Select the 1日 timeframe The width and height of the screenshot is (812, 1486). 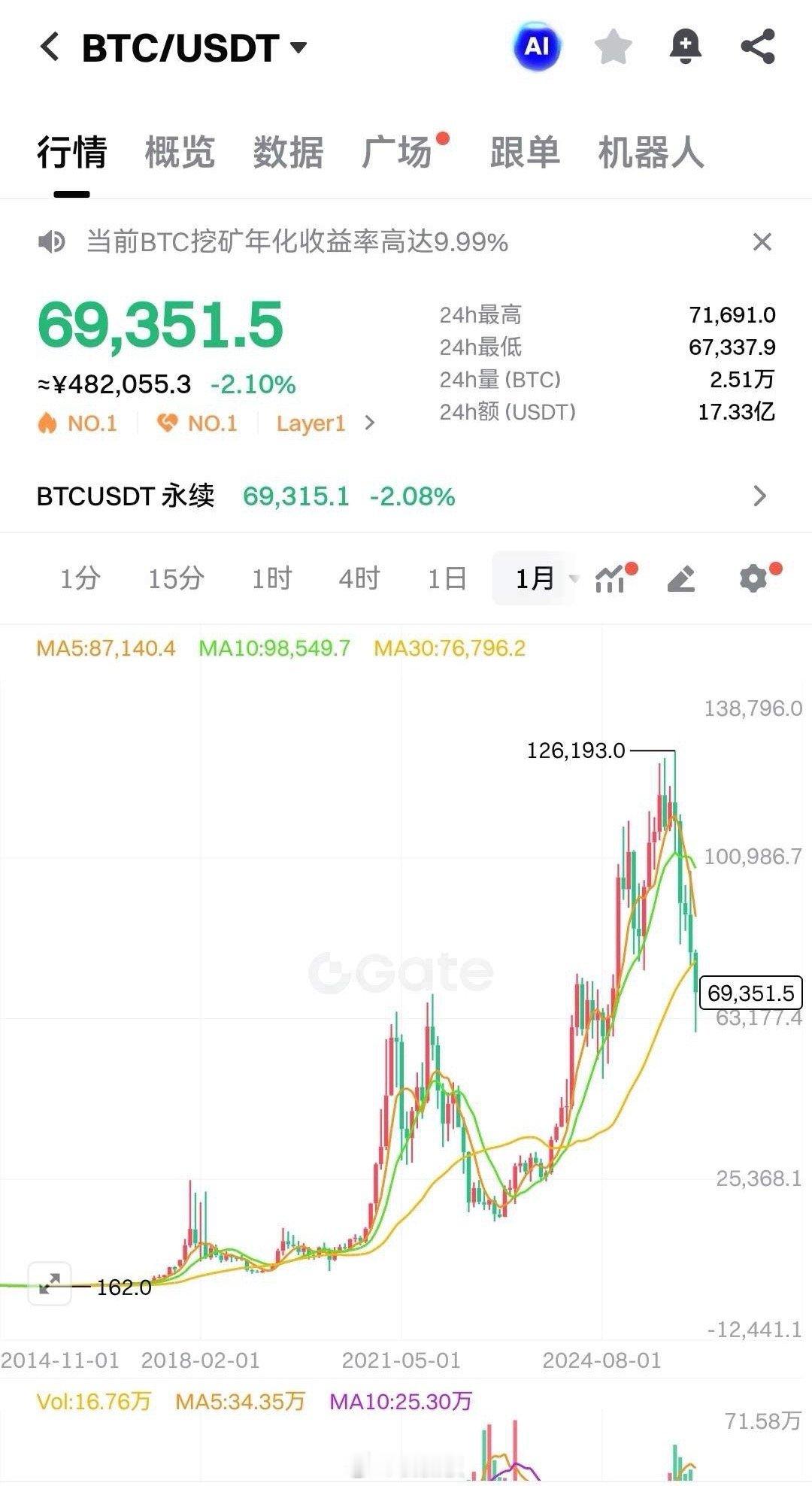pos(446,578)
